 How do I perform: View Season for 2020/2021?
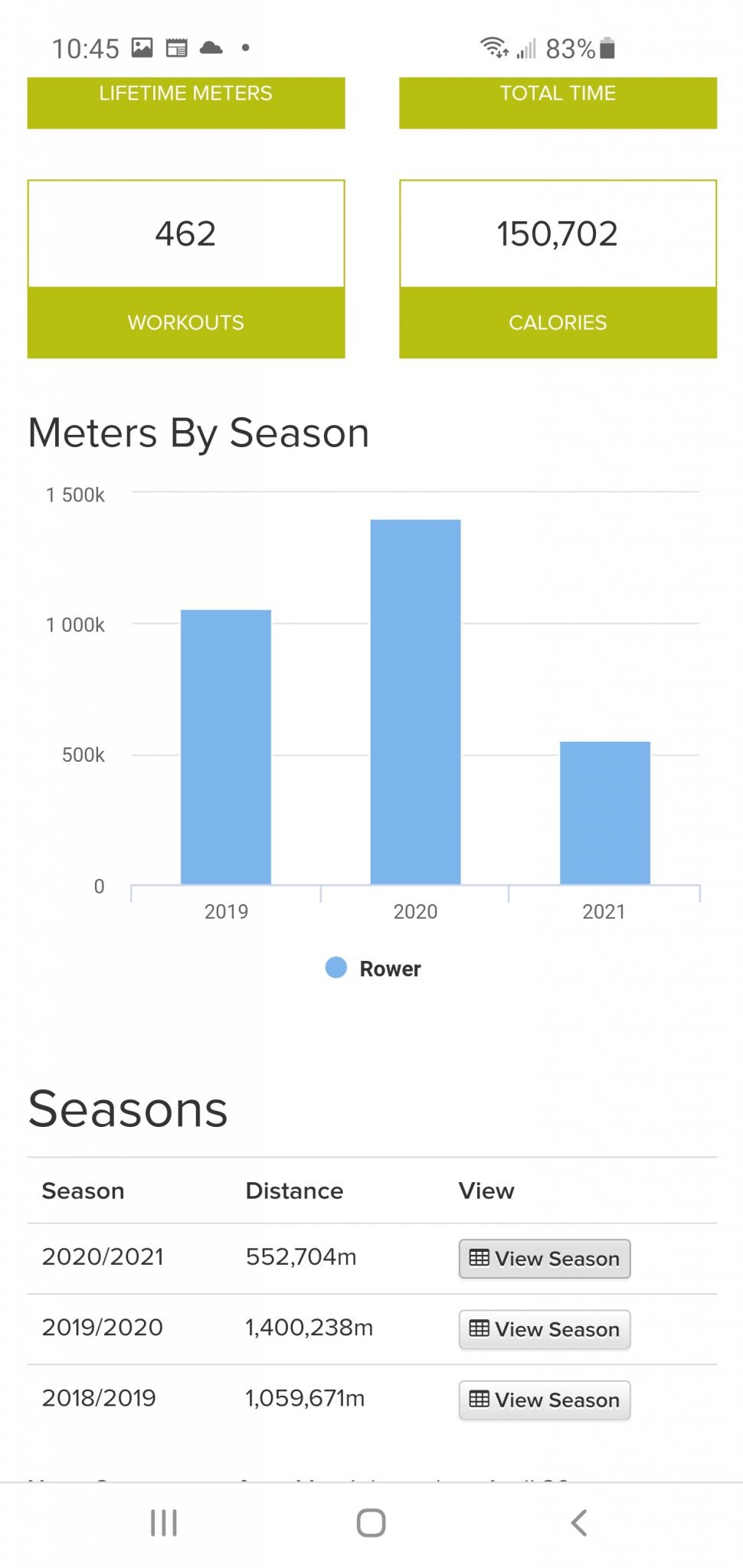click(545, 1259)
